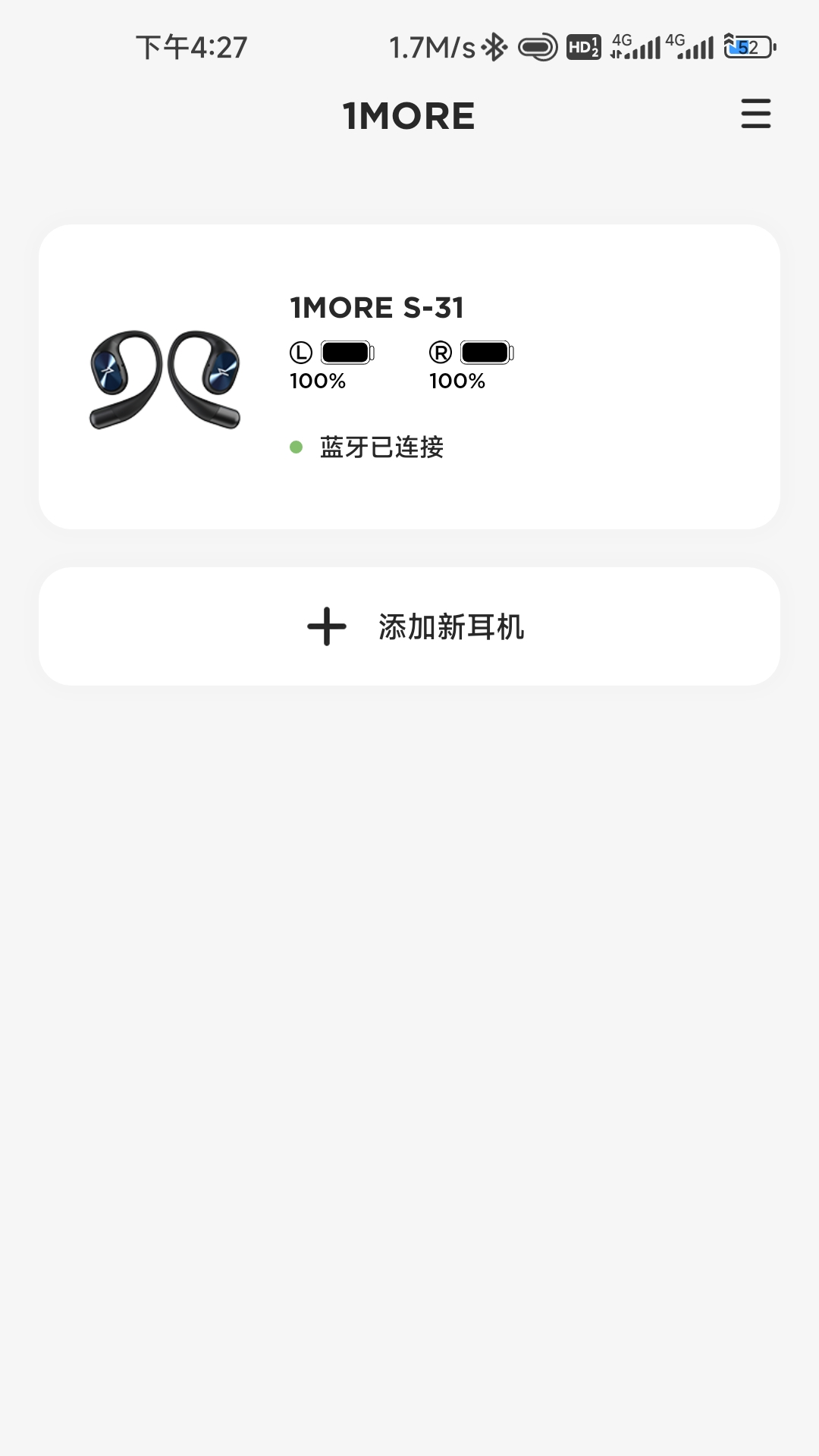
Task: Tap the left earbud 100% battery label
Action: click(318, 382)
